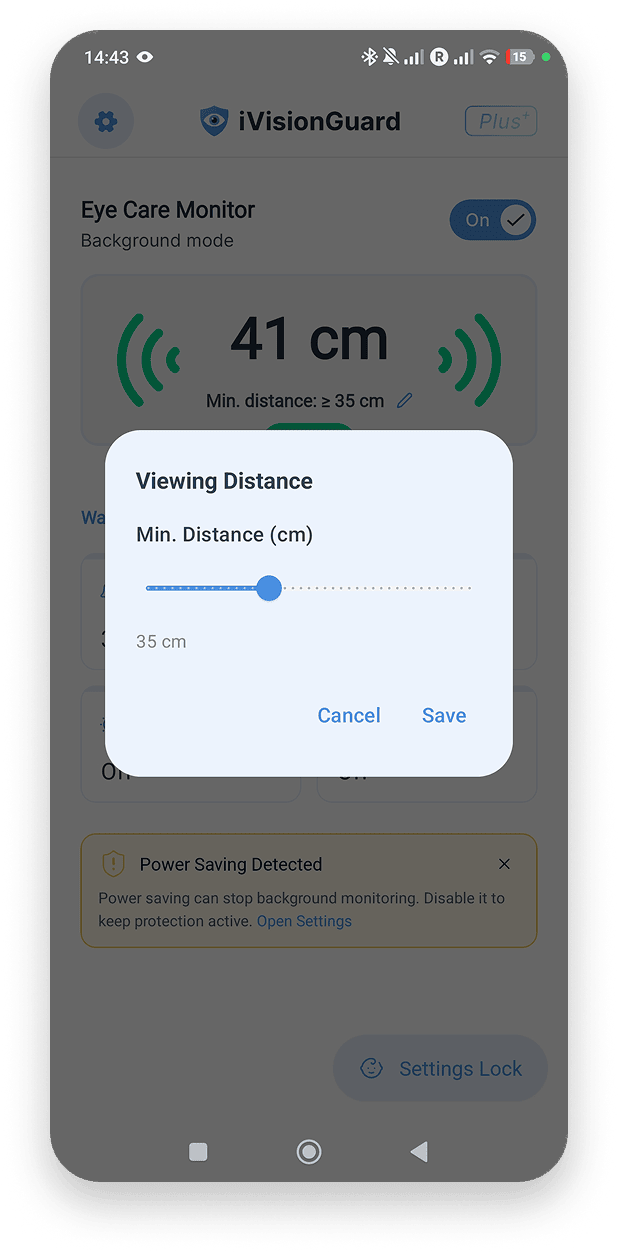
Task: Go to the system home screen
Action: (x=309, y=1152)
